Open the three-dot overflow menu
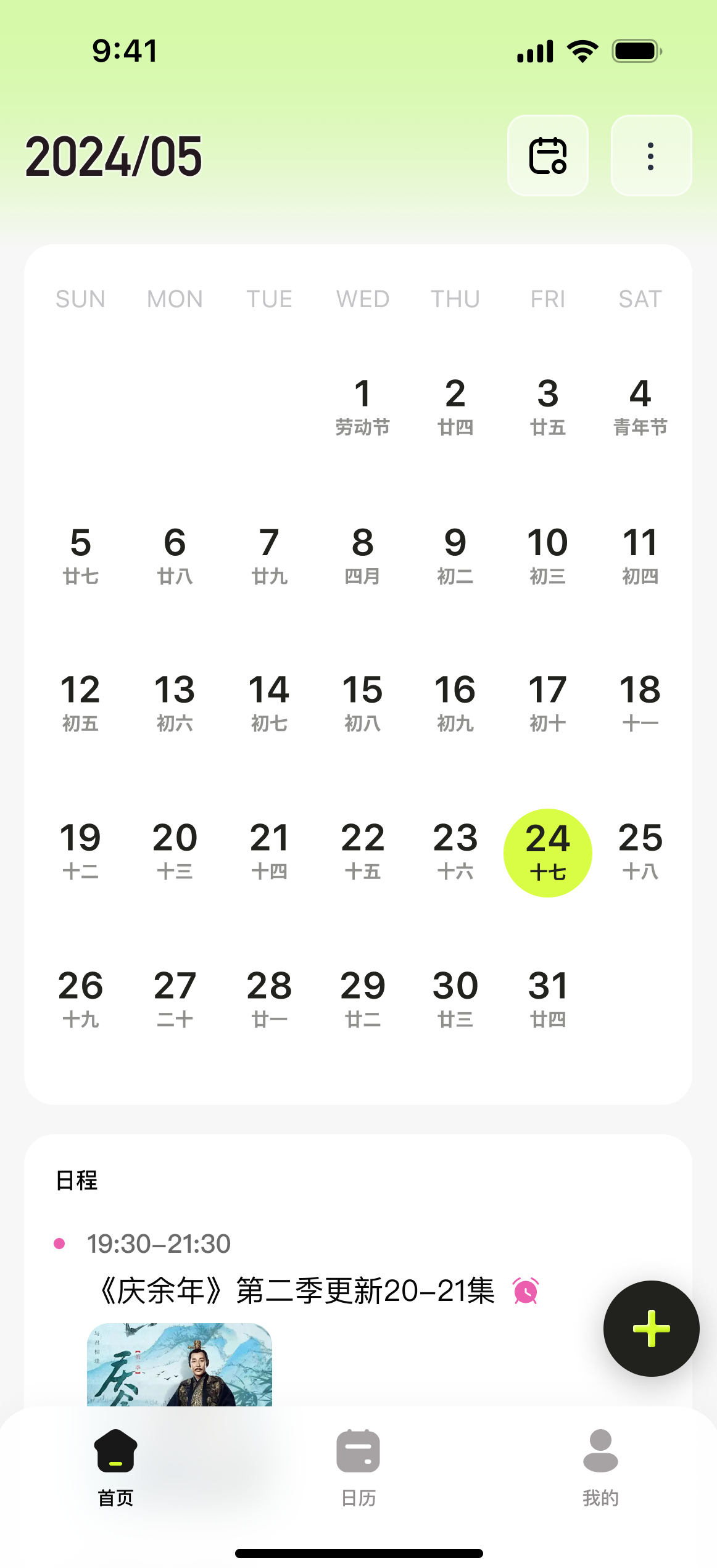The height and width of the screenshot is (1568, 717). pyautogui.click(x=650, y=155)
